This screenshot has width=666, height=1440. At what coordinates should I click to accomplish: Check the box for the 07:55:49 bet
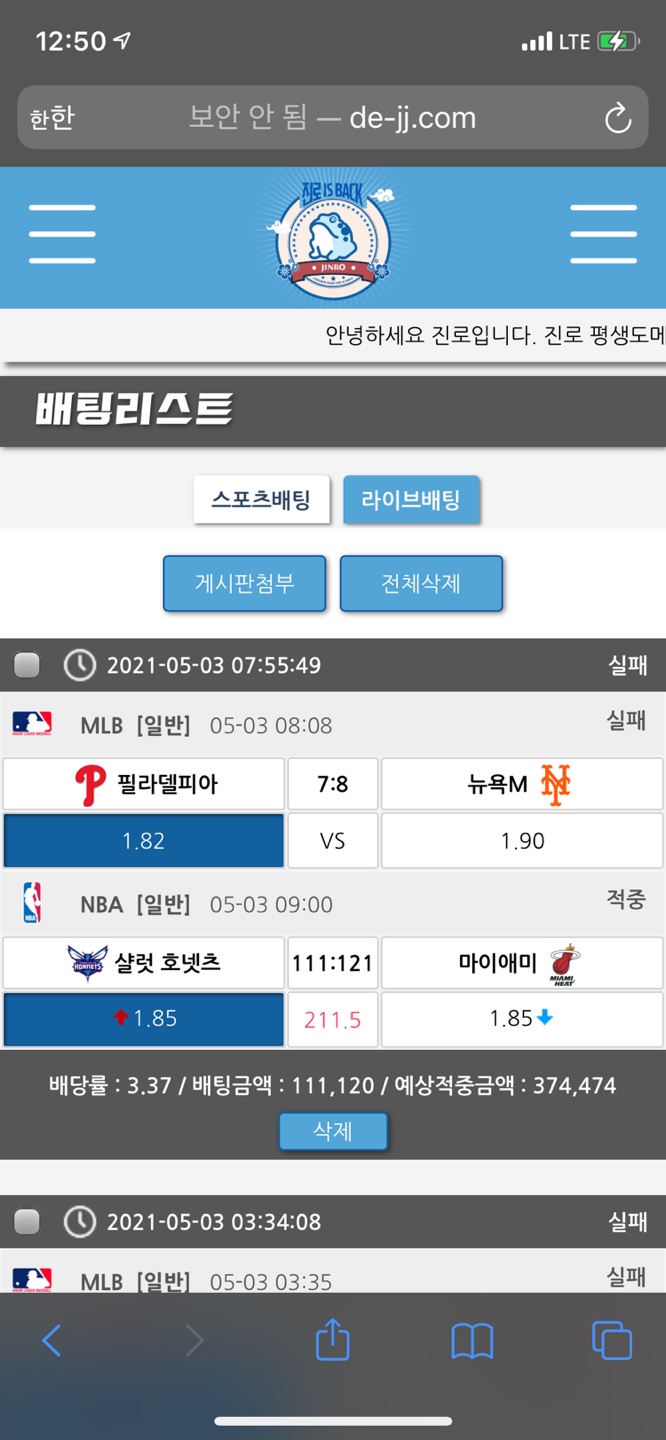27,665
